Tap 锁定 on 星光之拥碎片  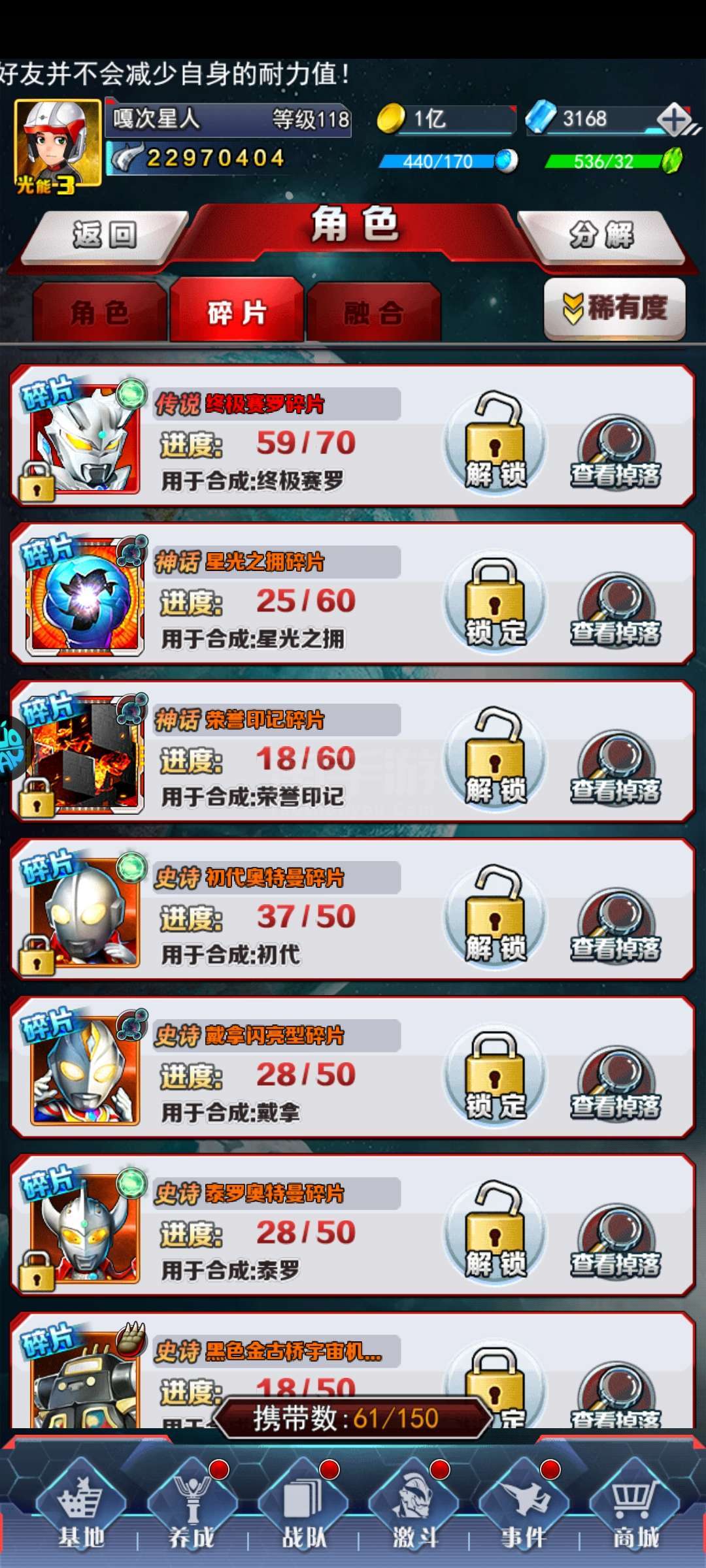pyautogui.click(x=495, y=601)
